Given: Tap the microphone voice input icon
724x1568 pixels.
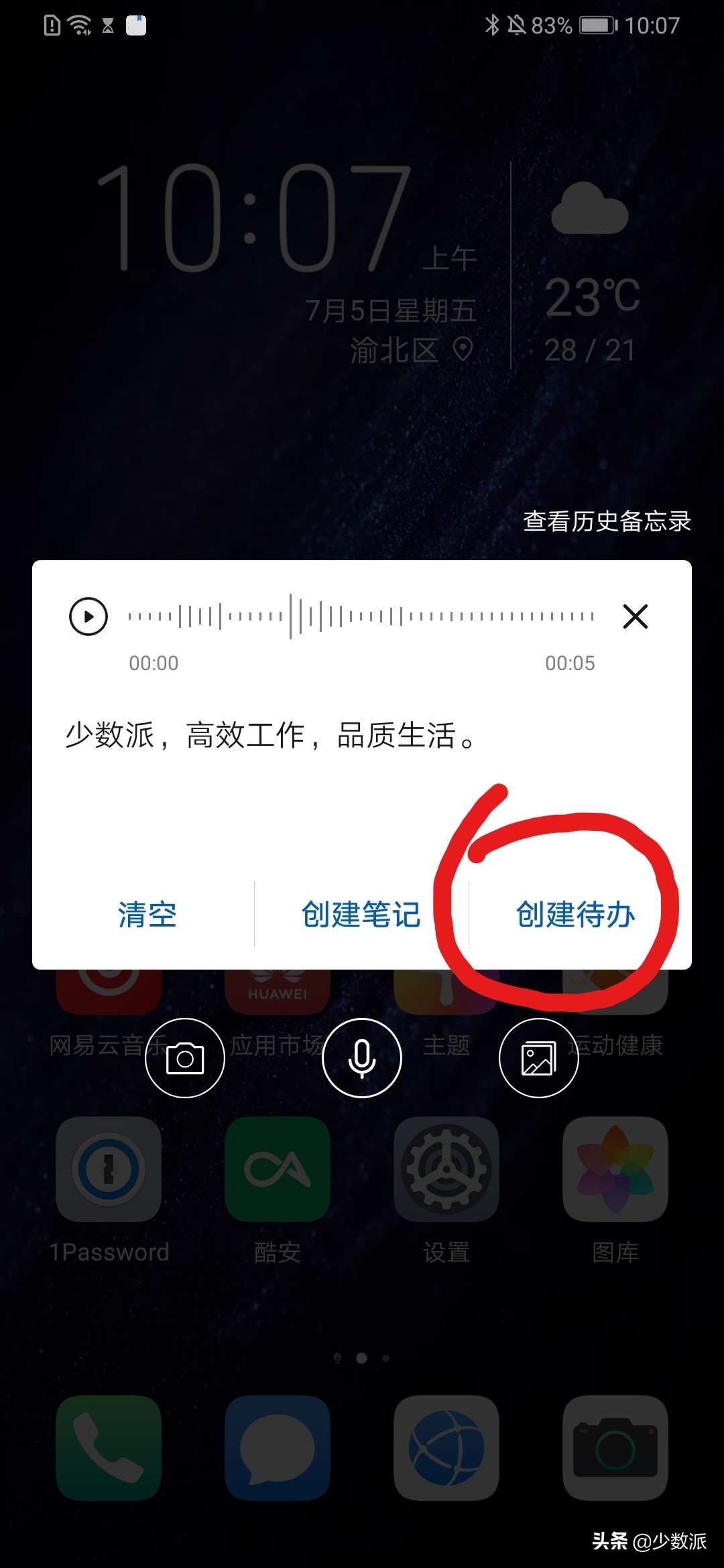Looking at the screenshot, I should tap(362, 1057).
